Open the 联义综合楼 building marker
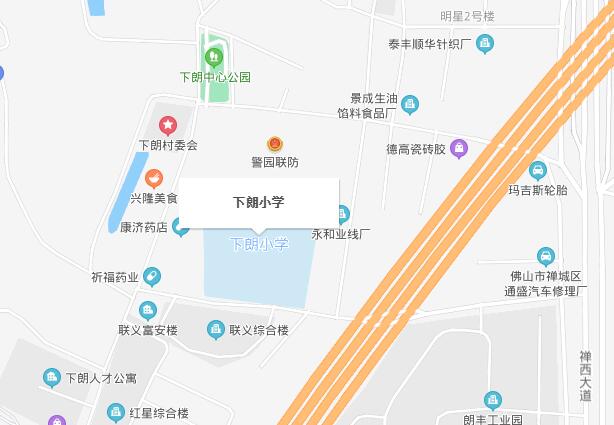 pyautogui.click(x=215, y=329)
